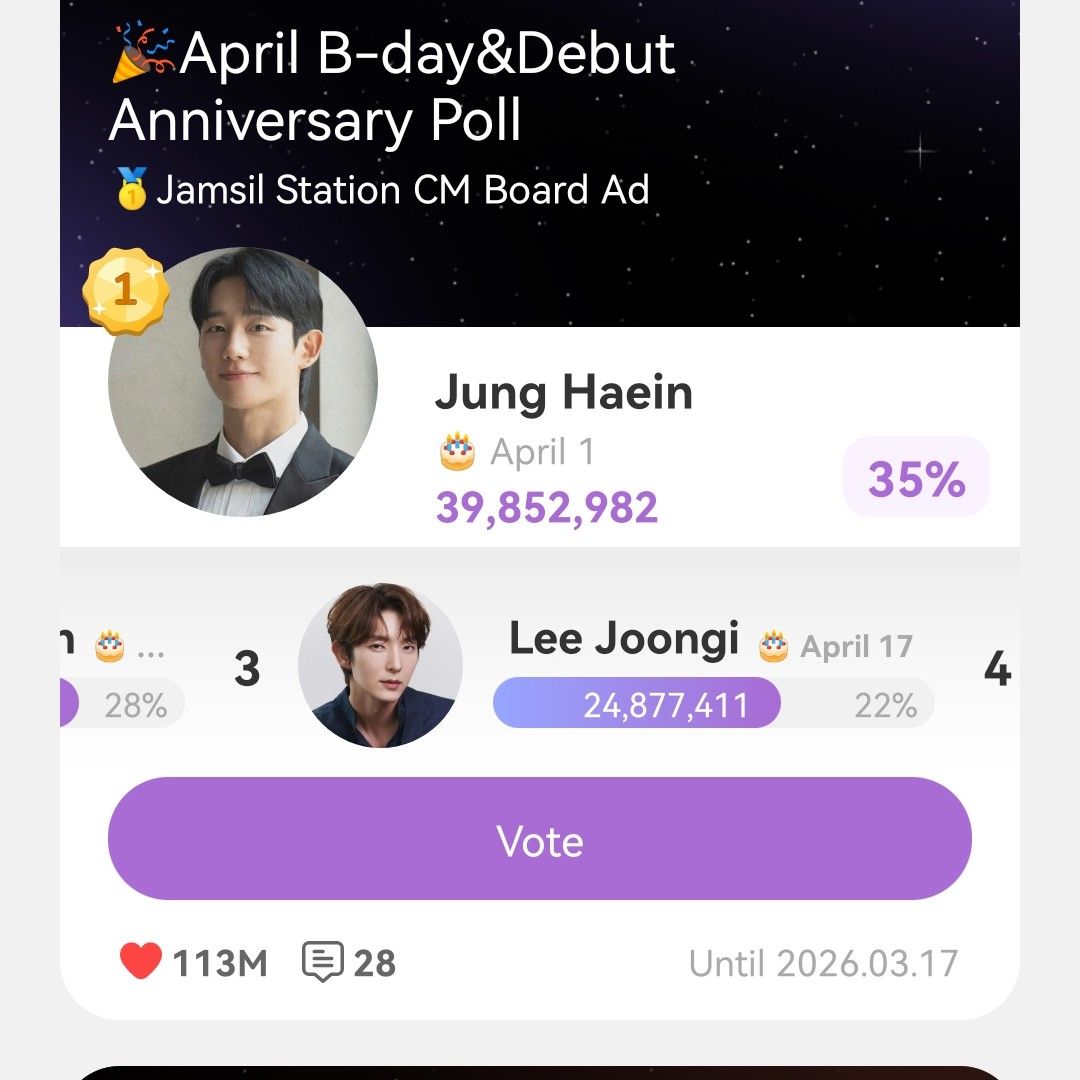
Task: Tap the purple Vote button
Action: 540,840
